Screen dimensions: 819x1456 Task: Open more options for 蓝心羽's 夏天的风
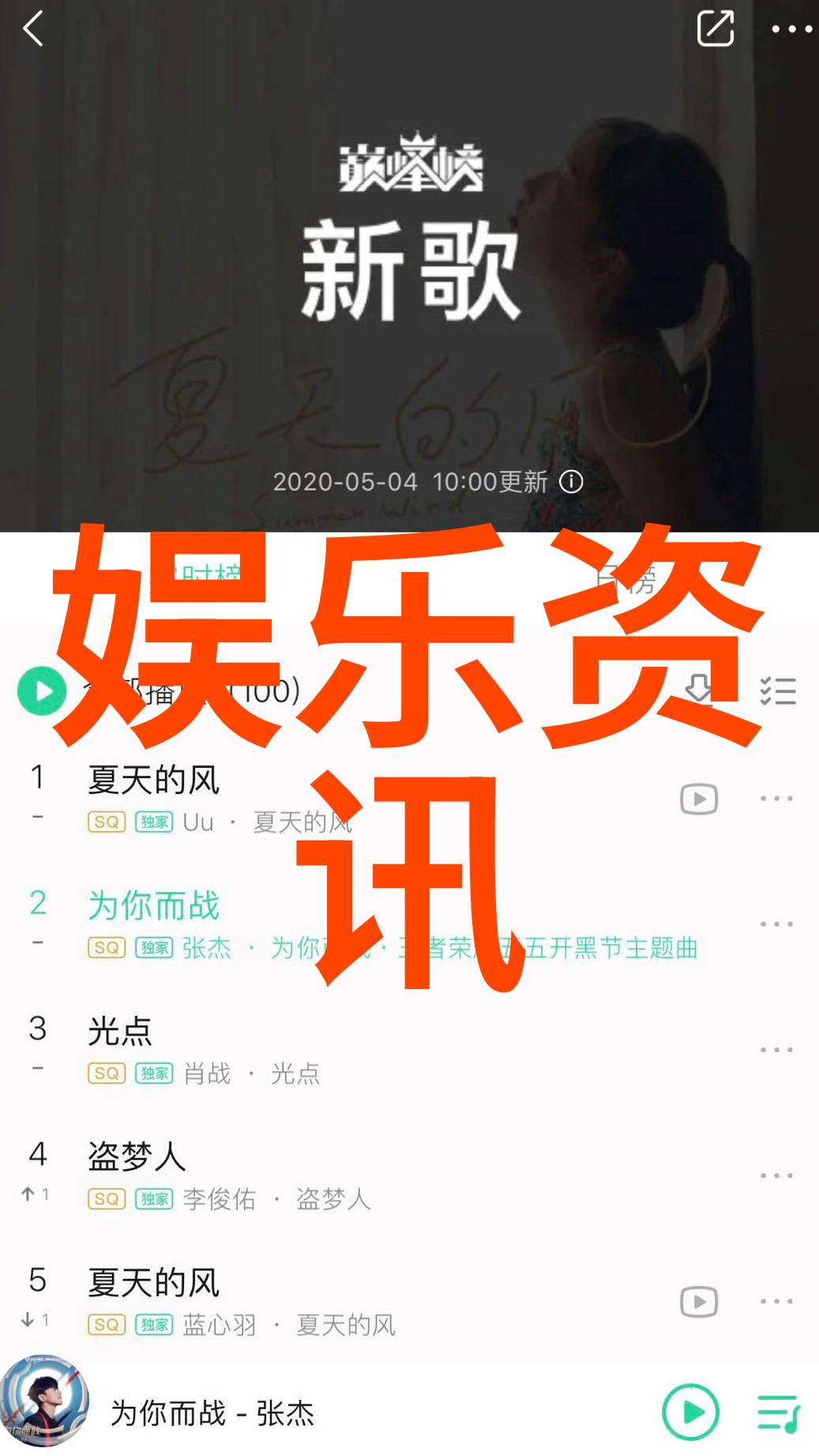tap(776, 1301)
